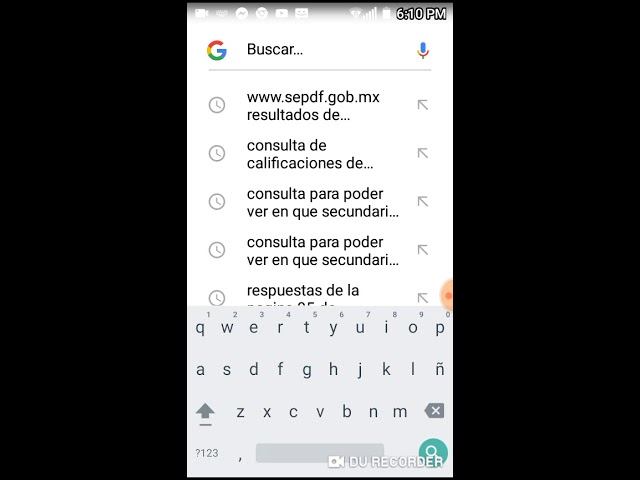Start voice search with the microphone
Image resolution: width=640 pixels, height=480 pixels.
click(x=423, y=50)
